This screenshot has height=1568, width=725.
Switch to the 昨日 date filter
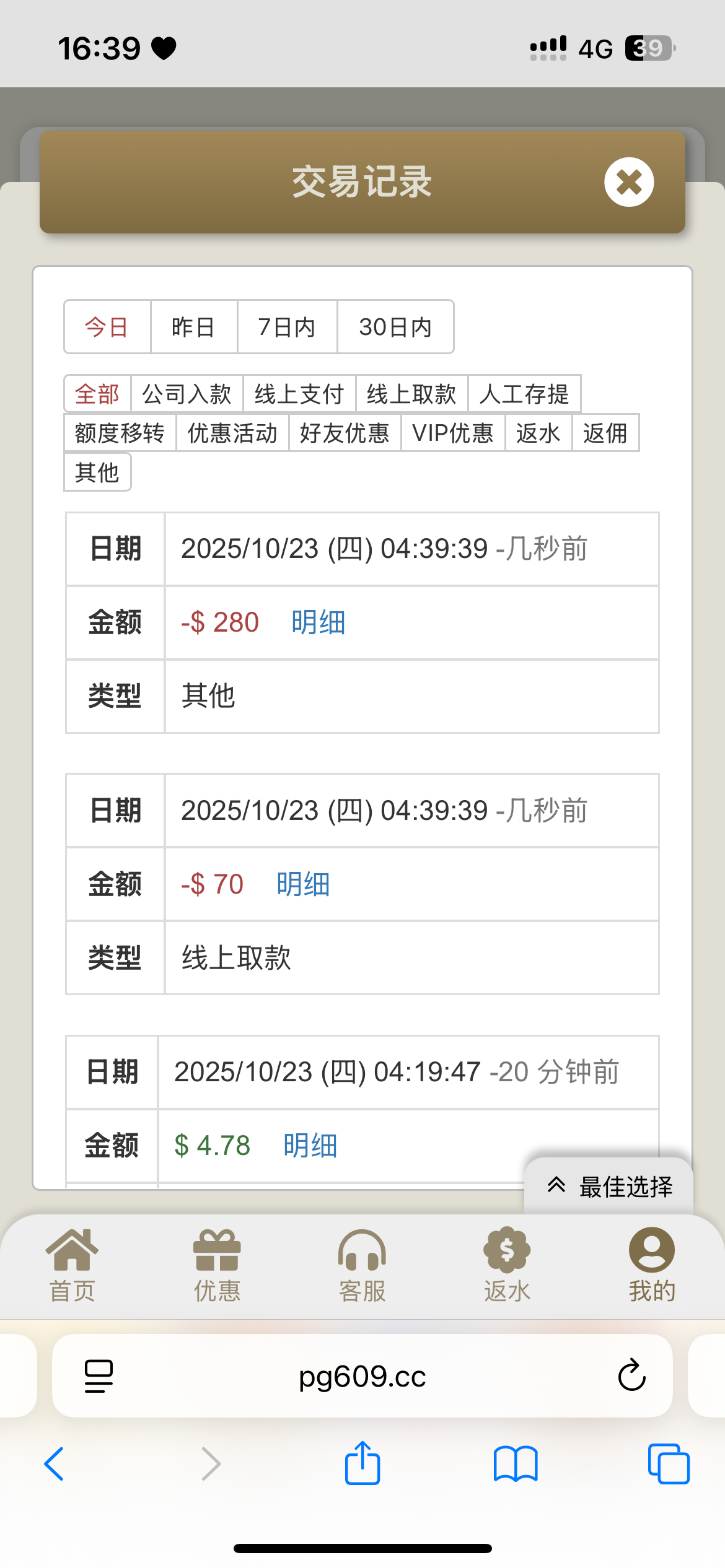193,327
